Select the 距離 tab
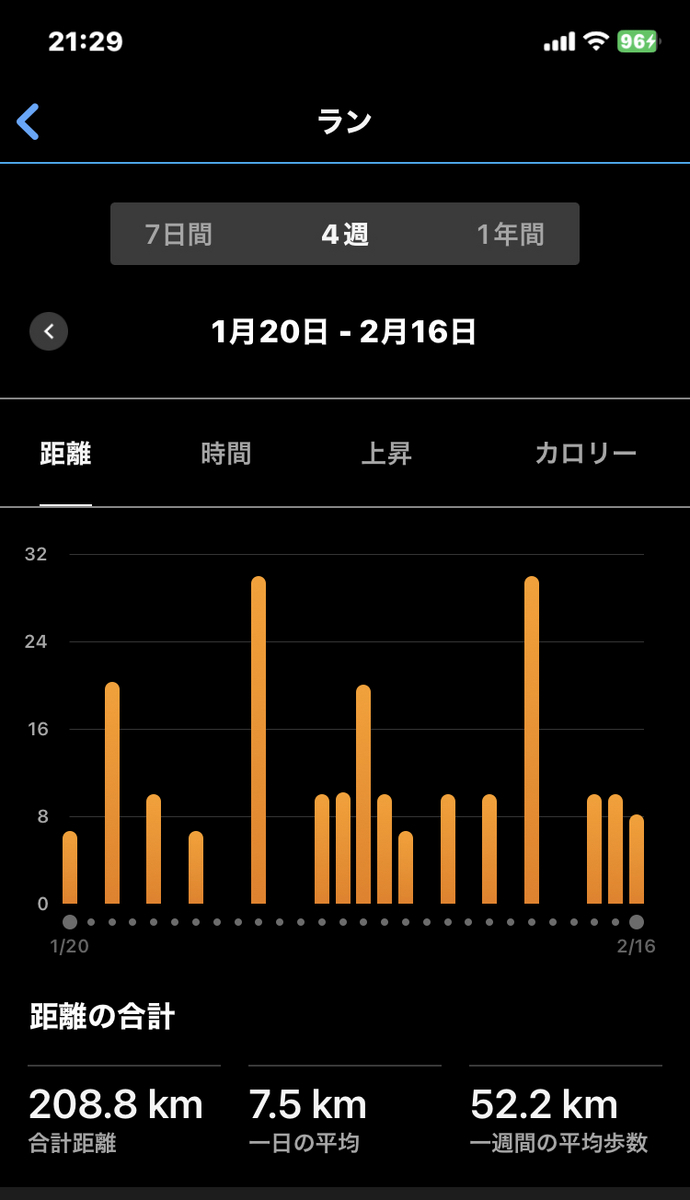The height and width of the screenshot is (1200, 690). point(66,454)
